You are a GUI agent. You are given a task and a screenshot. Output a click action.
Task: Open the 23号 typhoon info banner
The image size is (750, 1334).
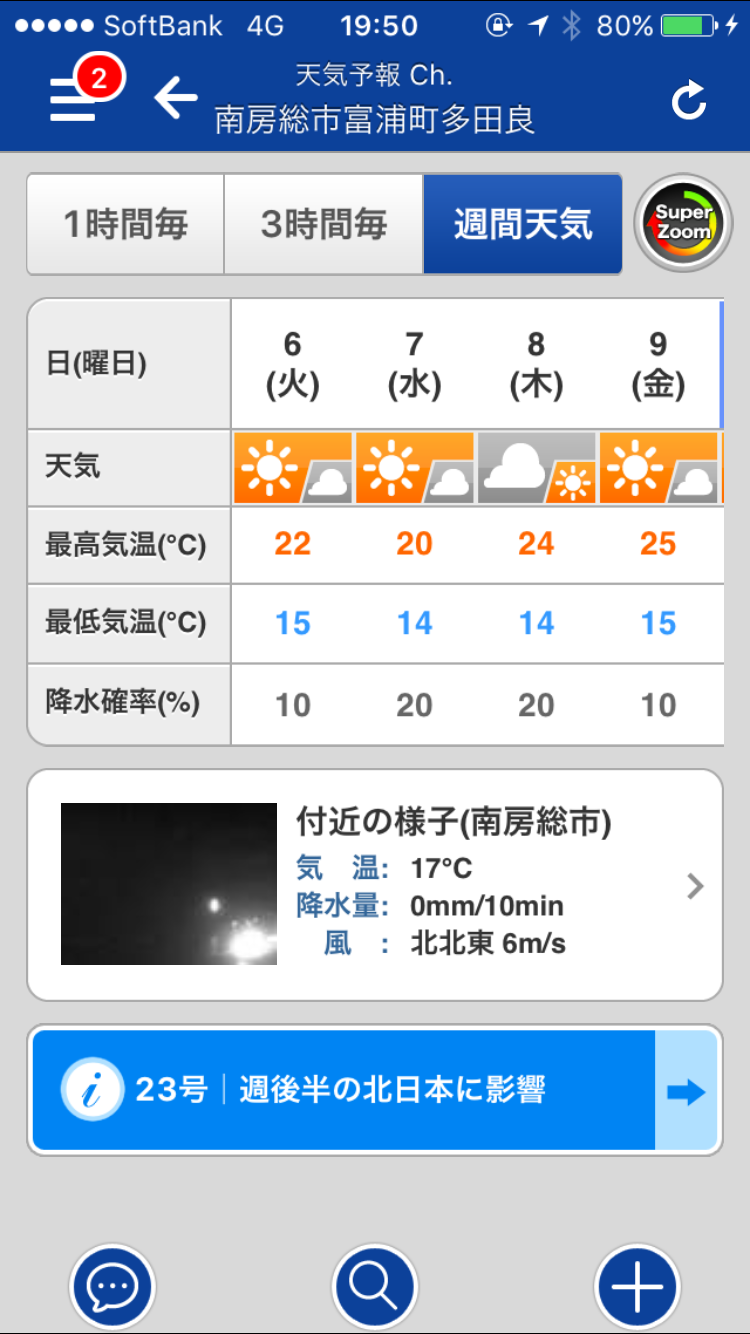tap(375, 1091)
